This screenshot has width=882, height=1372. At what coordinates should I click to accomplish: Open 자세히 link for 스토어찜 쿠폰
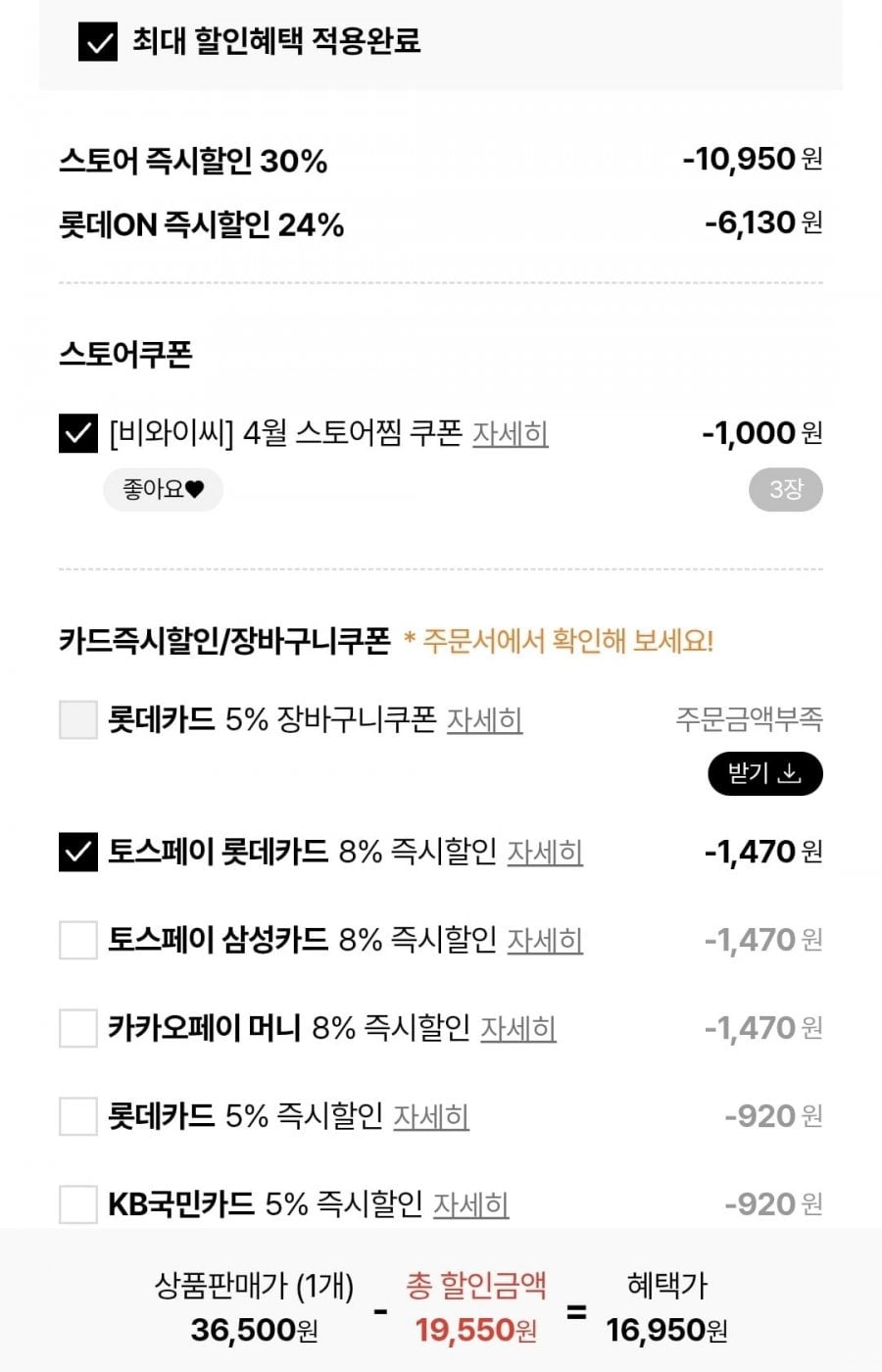(510, 433)
